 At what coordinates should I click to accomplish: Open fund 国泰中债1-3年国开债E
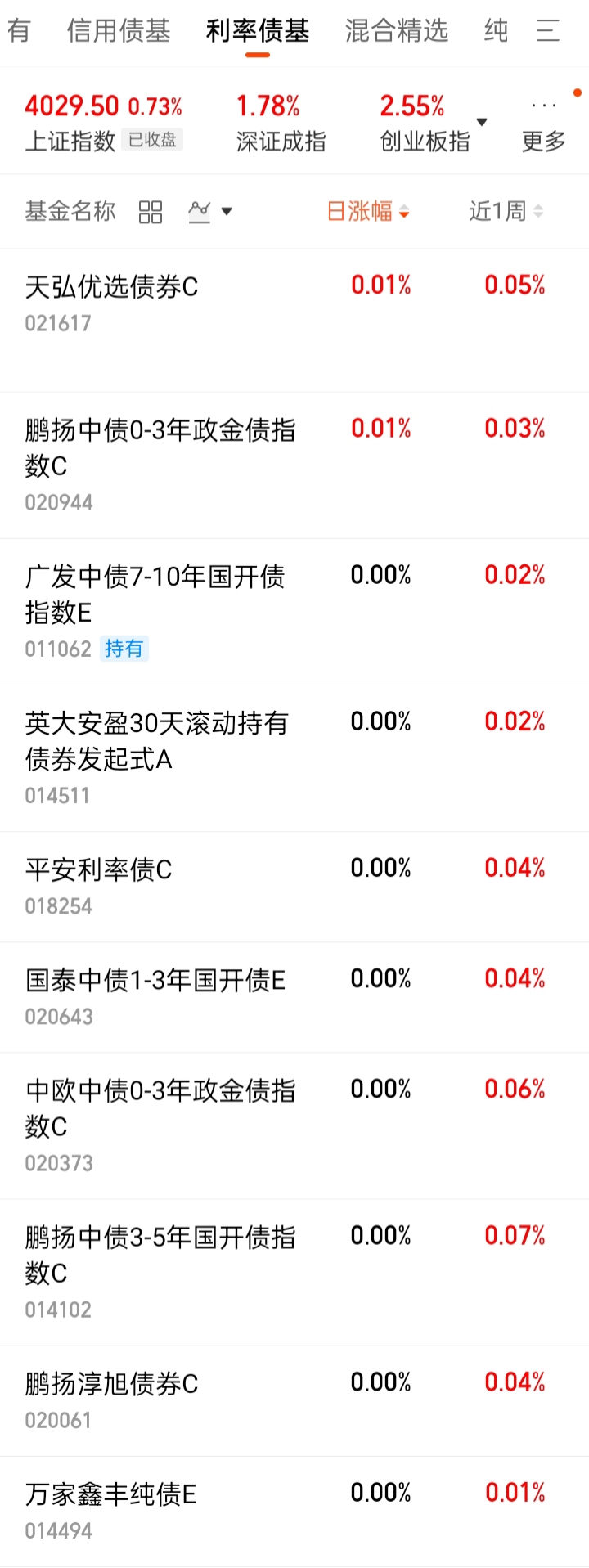pyautogui.click(x=294, y=997)
